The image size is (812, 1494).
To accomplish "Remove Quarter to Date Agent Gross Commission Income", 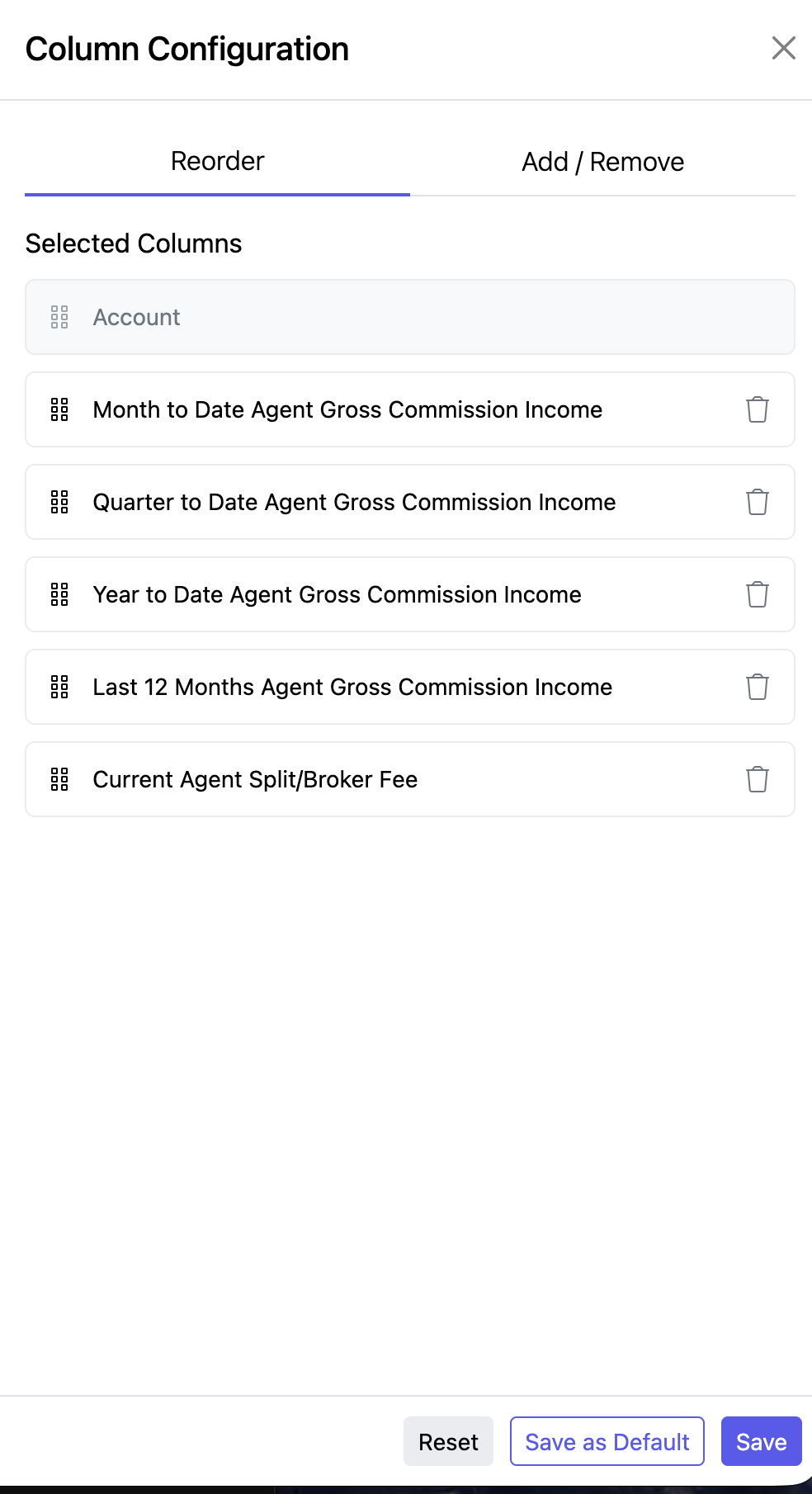I will pyautogui.click(x=757, y=502).
